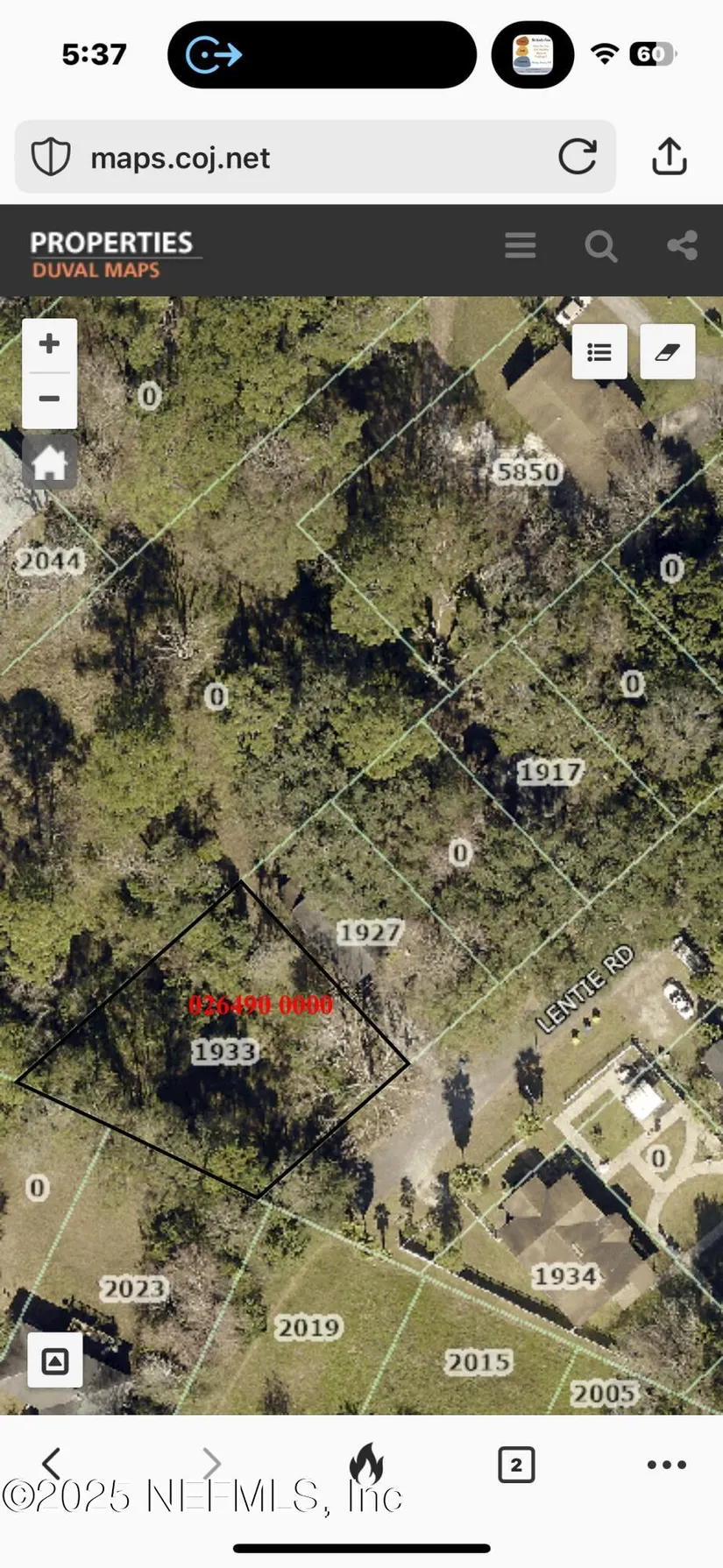Image resolution: width=723 pixels, height=1568 pixels.
Task: Share this page from the browser
Action: pyautogui.click(x=669, y=157)
